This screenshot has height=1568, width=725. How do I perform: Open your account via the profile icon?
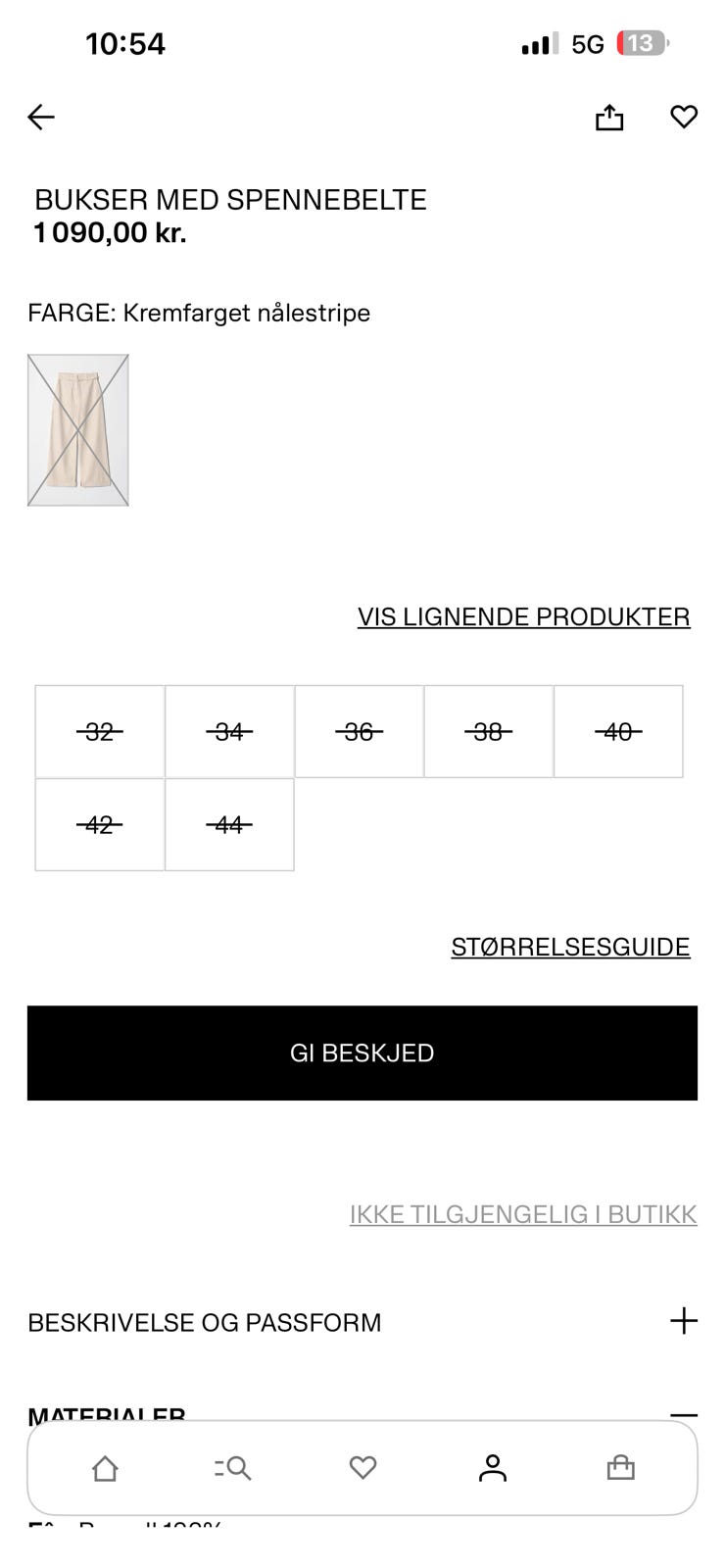coord(492,1467)
